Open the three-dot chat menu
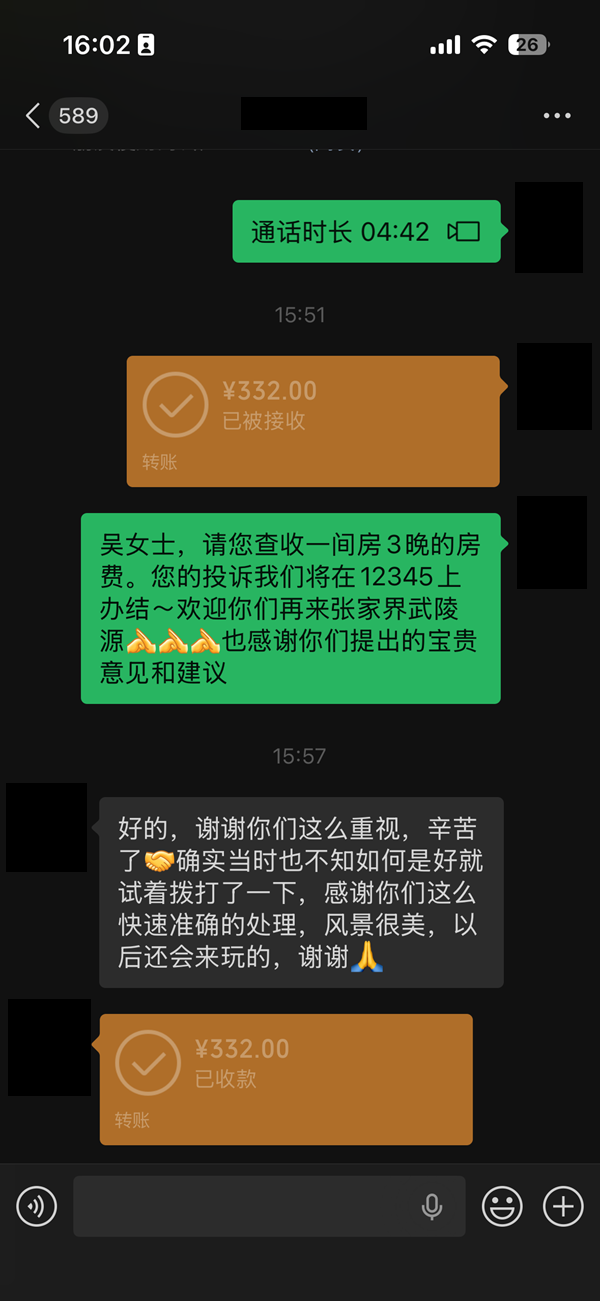 (x=557, y=116)
